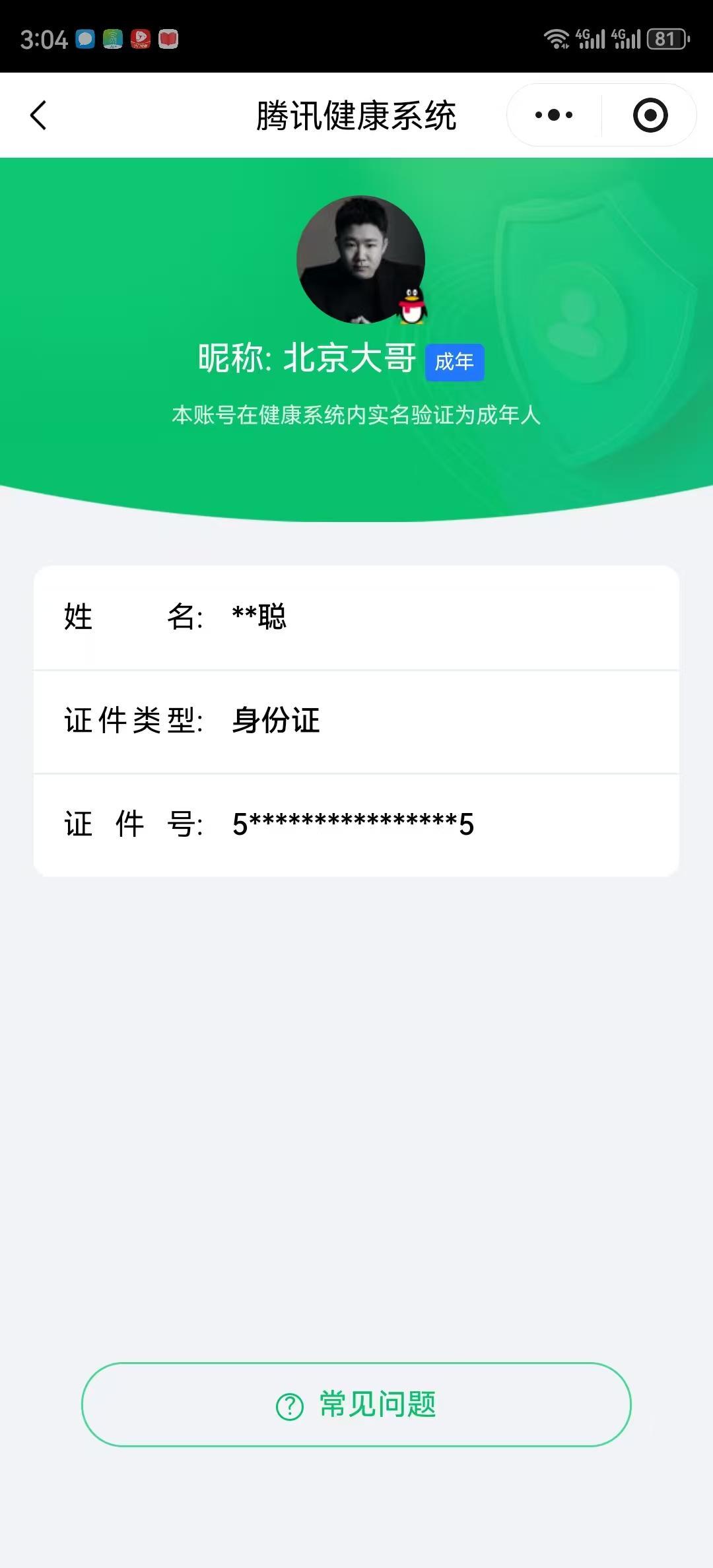Open the messaging app icon in the status bar
Image resolution: width=713 pixels, height=1568 pixels.
(x=84, y=38)
